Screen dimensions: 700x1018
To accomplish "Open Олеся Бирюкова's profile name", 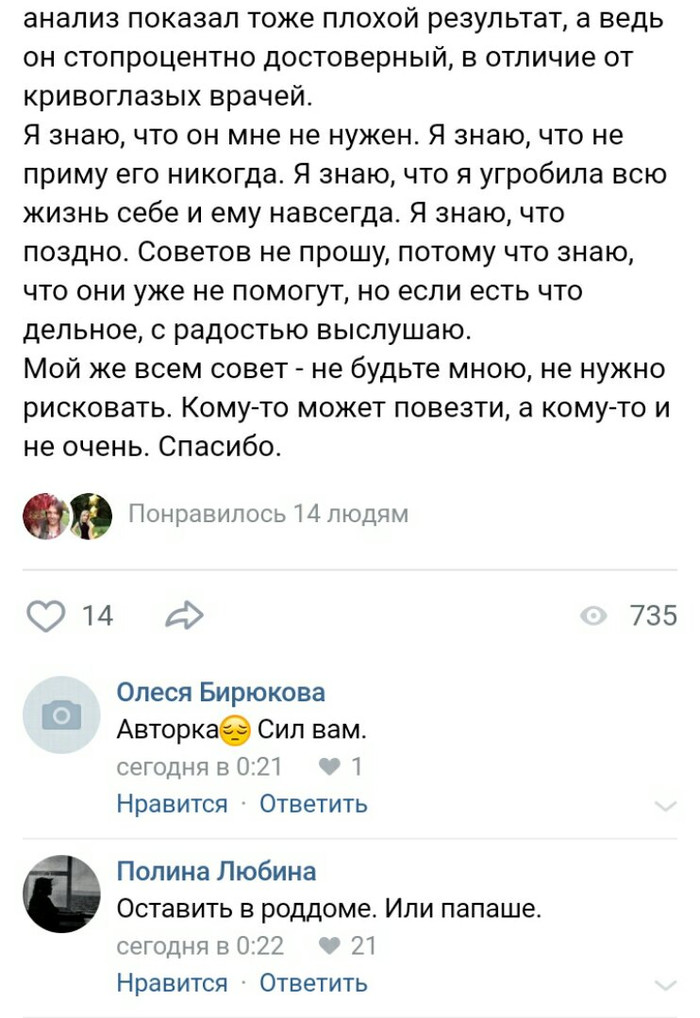I will point(221,692).
